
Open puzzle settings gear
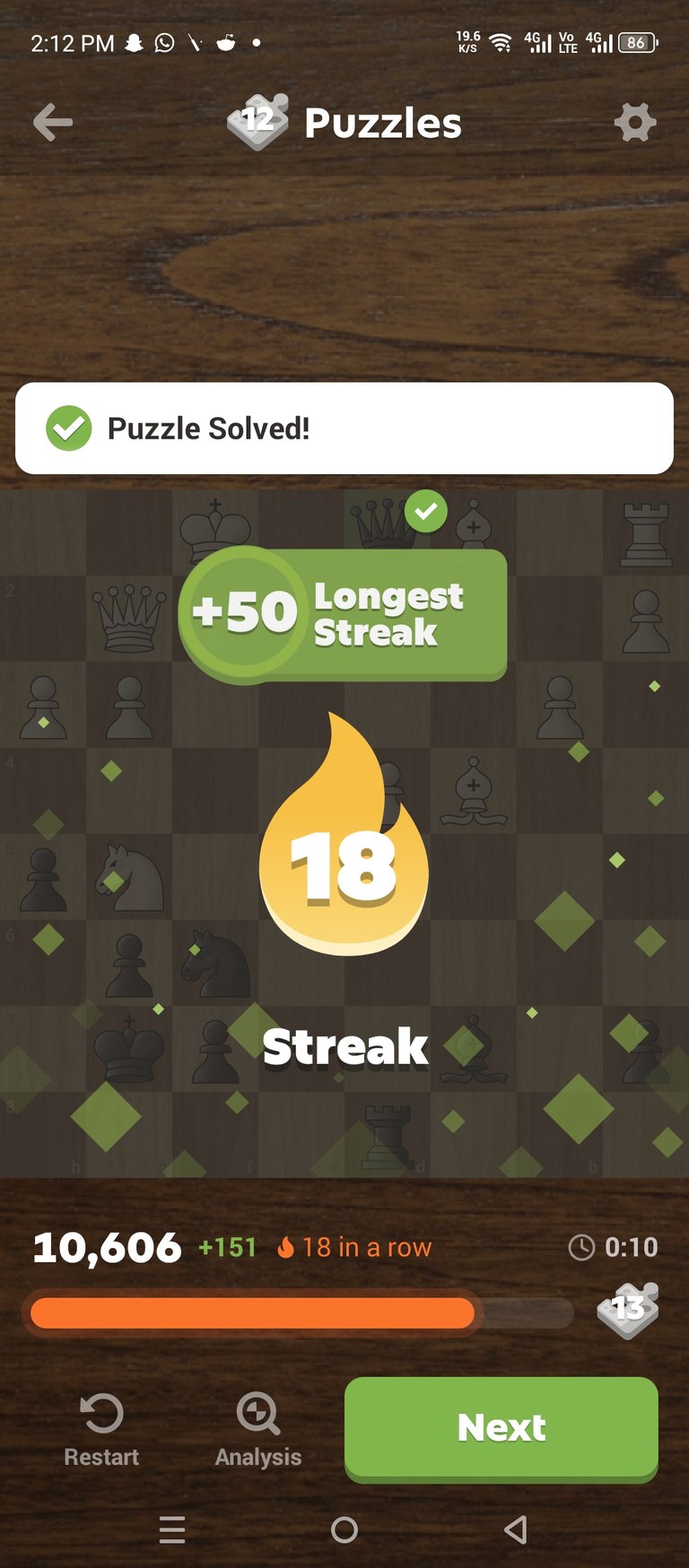635,123
